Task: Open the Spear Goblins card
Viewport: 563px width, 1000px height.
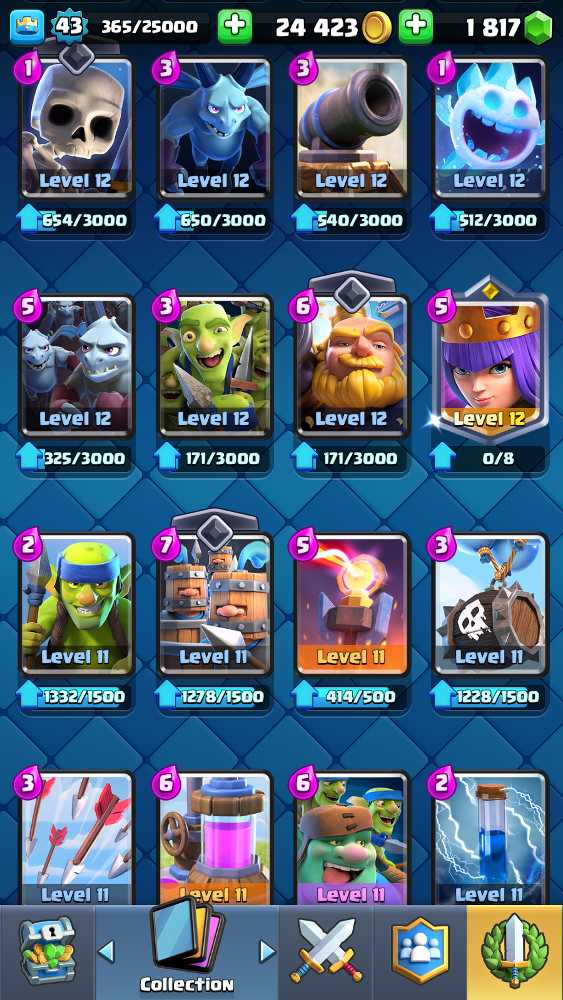Action: pyautogui.click(x=77, y=604)
